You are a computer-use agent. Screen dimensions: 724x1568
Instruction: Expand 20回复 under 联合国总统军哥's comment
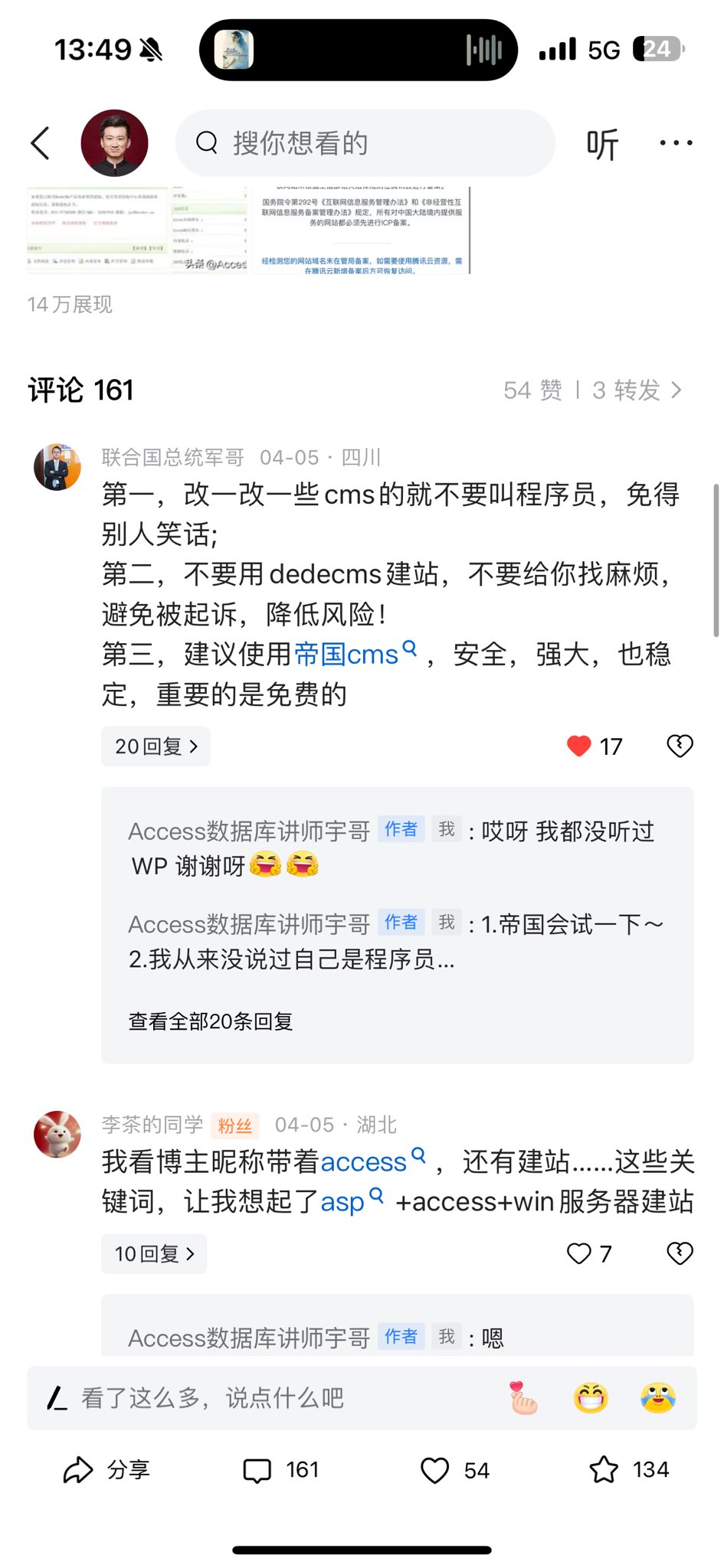click(156, 746)
